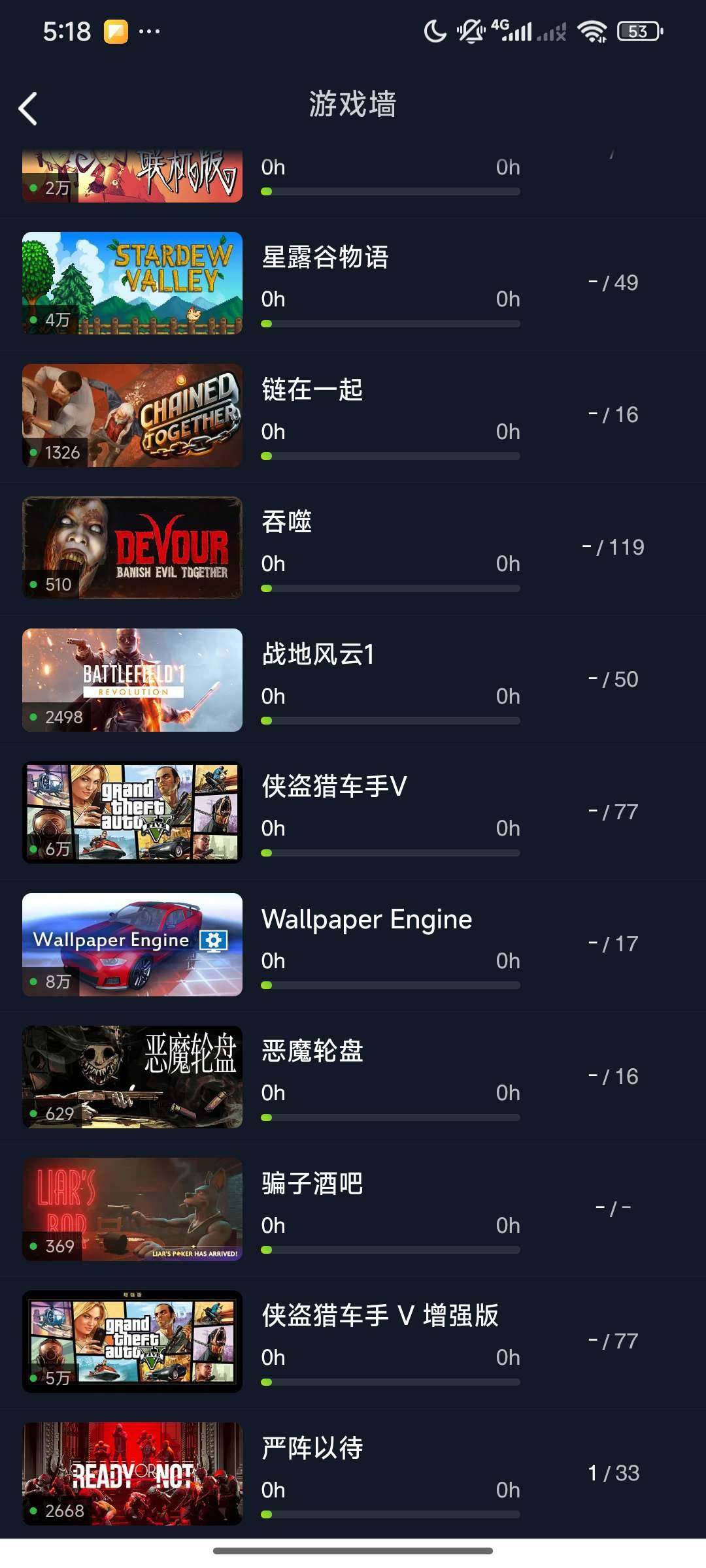Tap the Wi-Fi icon in the status bar

pyautogui.click(x=594, y=31)
